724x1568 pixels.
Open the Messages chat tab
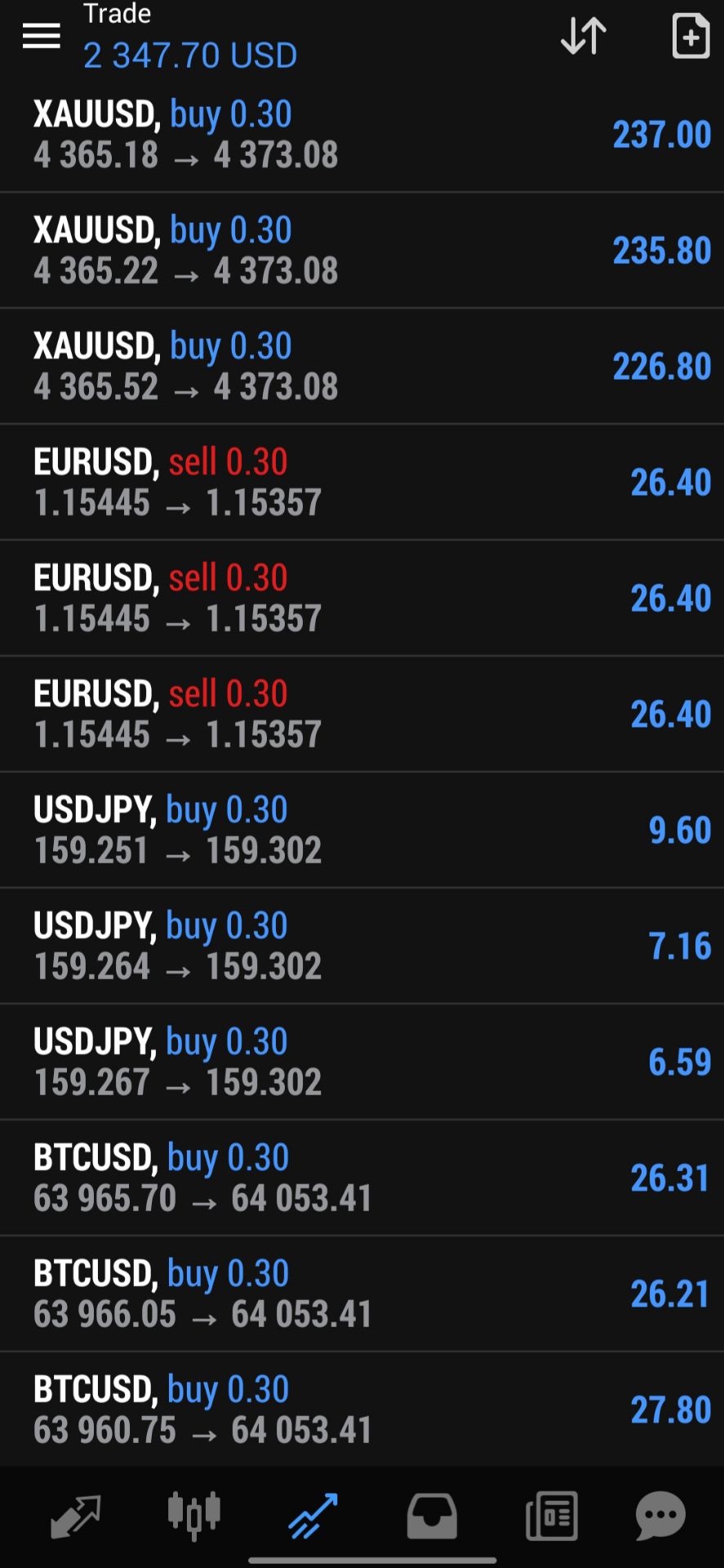660,1517
